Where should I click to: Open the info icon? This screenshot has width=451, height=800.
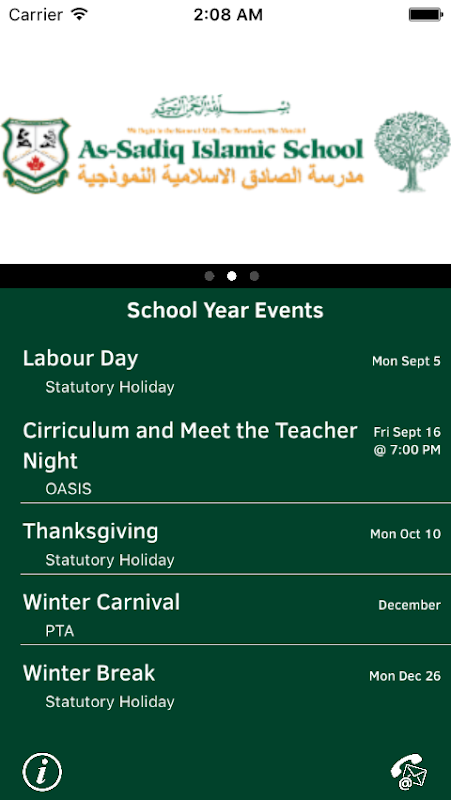coord(42,771)
